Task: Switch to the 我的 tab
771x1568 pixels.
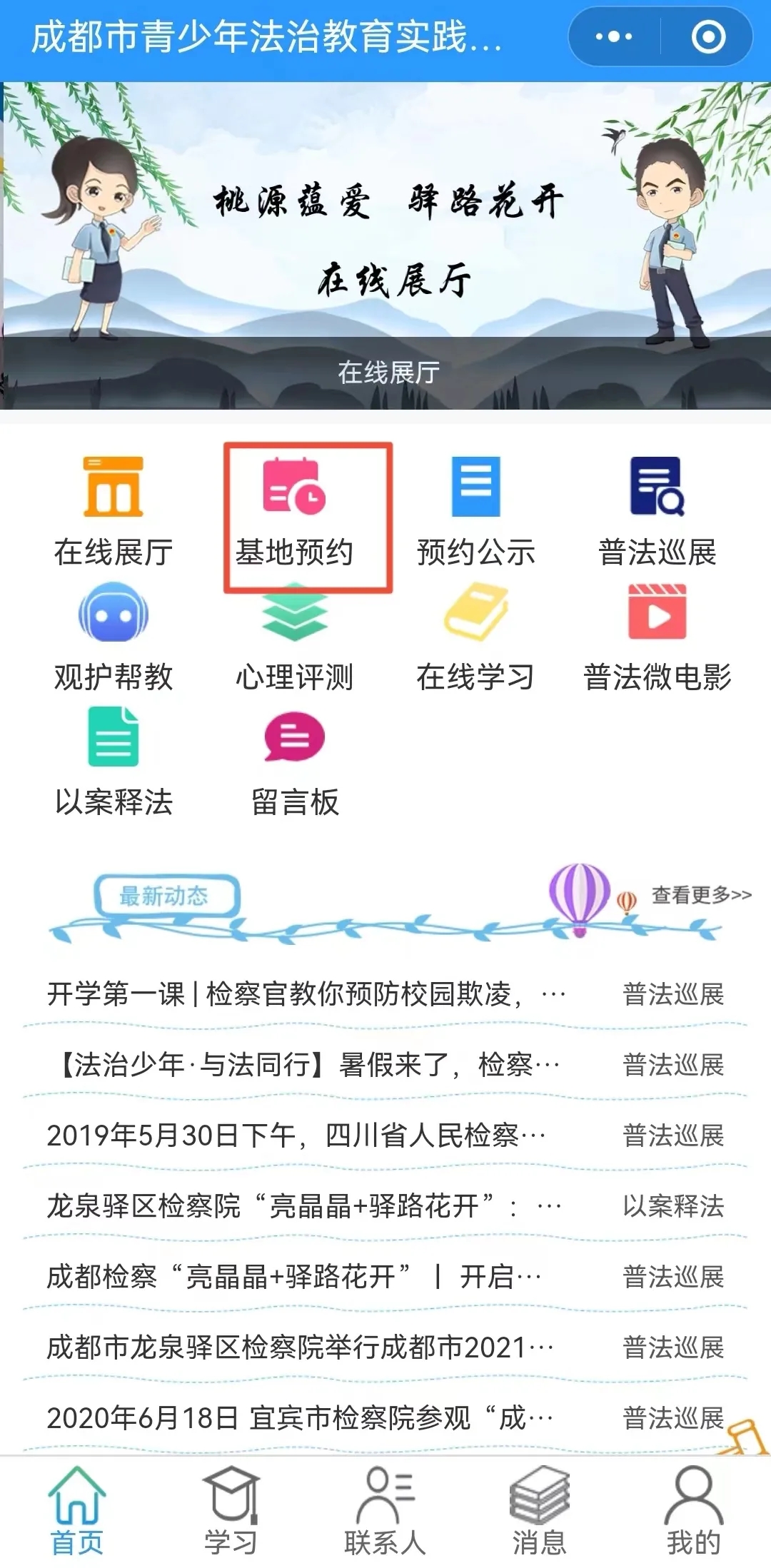Action: tap(693, 1511)
